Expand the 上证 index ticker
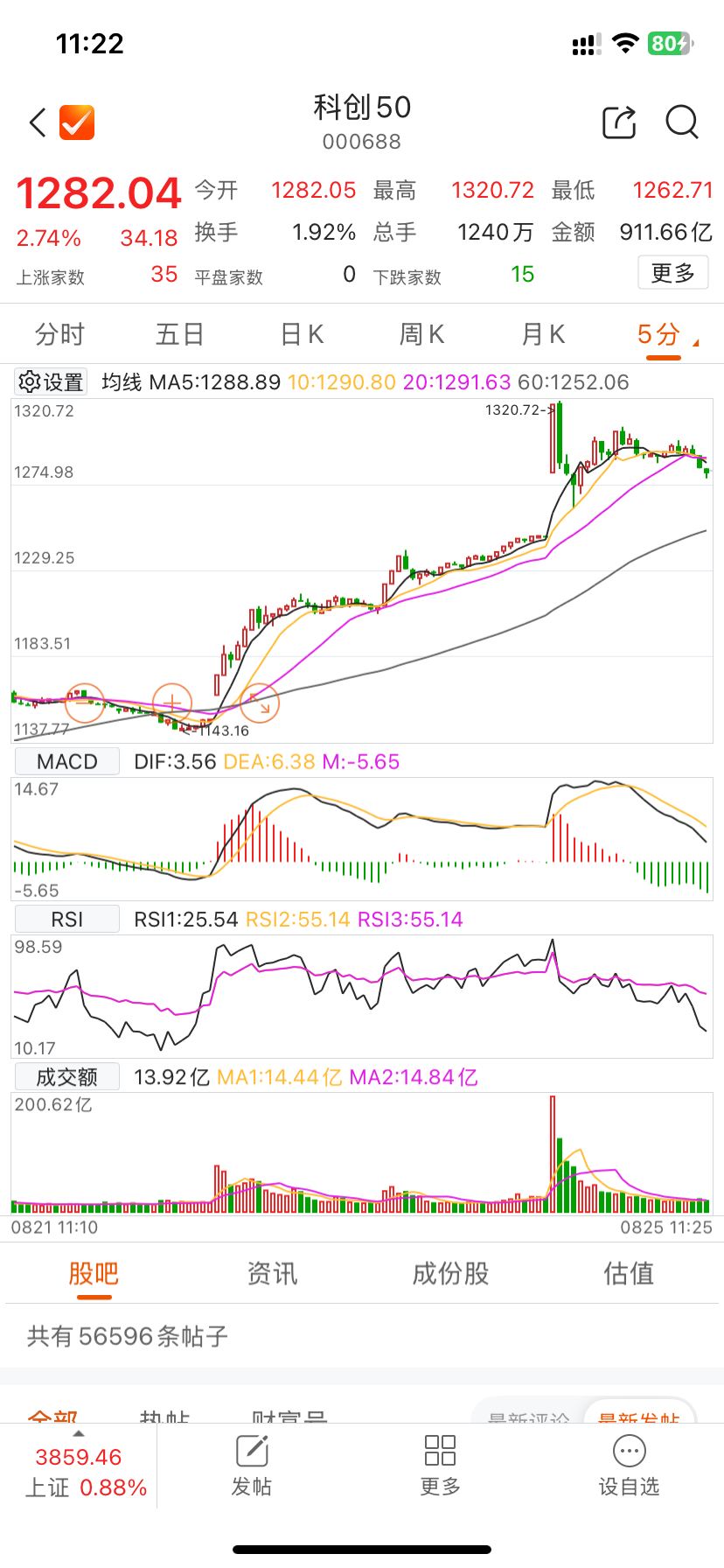Screen dimensions: 724x1568 point(79,1466)
